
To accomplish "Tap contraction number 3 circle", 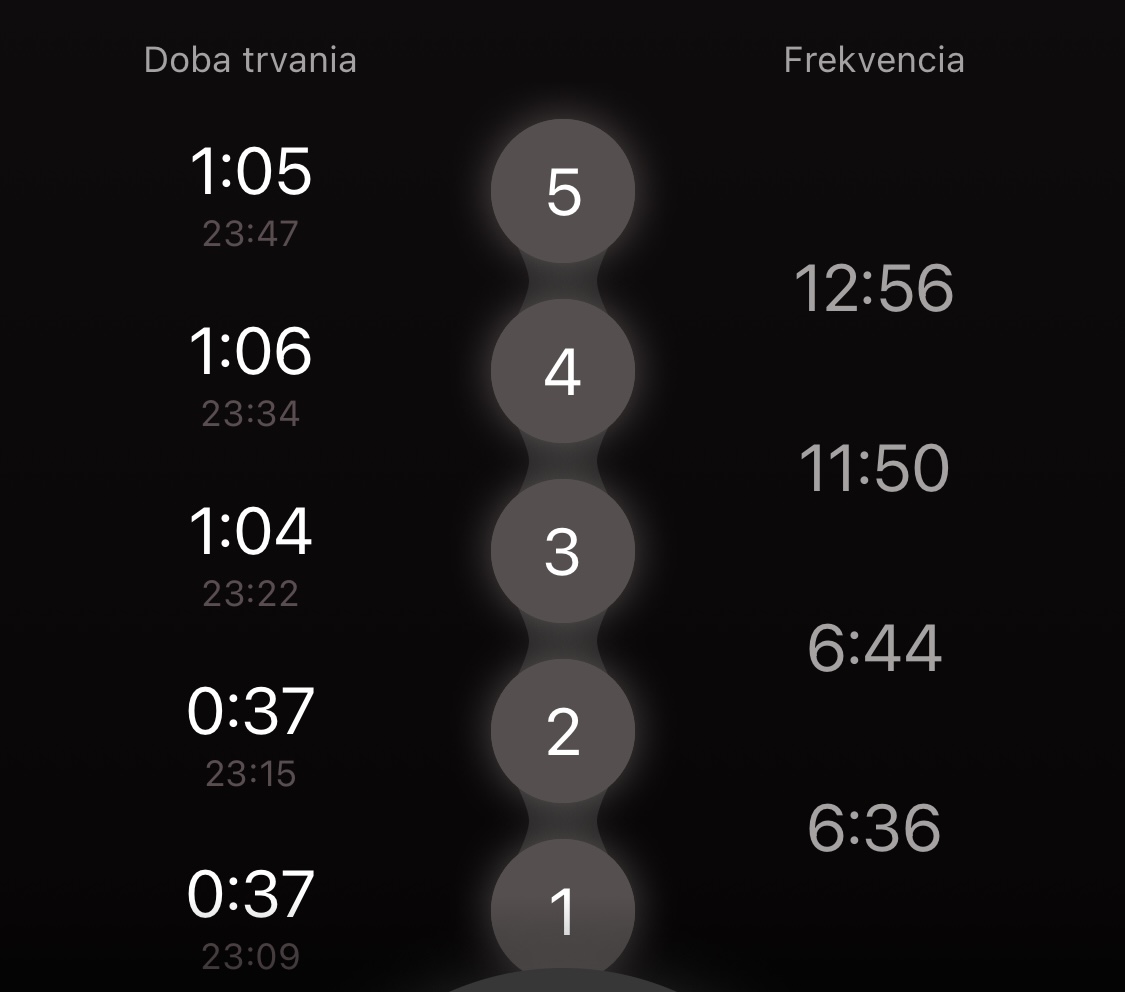I will click(x=562, y=551).
